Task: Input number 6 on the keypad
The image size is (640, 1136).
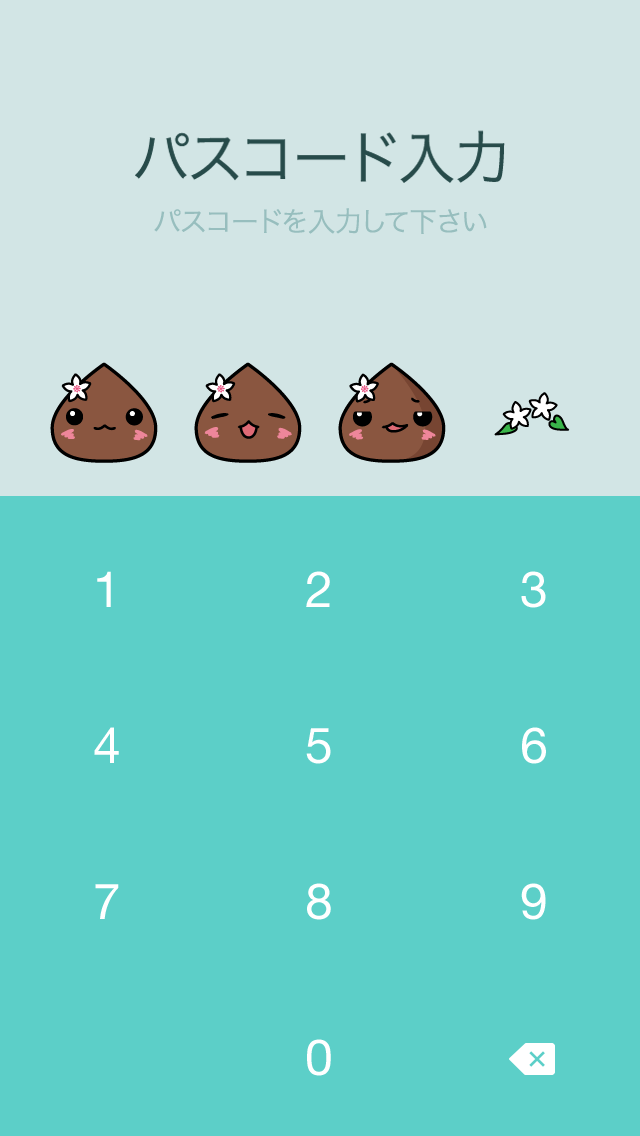Action: click(x=533, y=746)
